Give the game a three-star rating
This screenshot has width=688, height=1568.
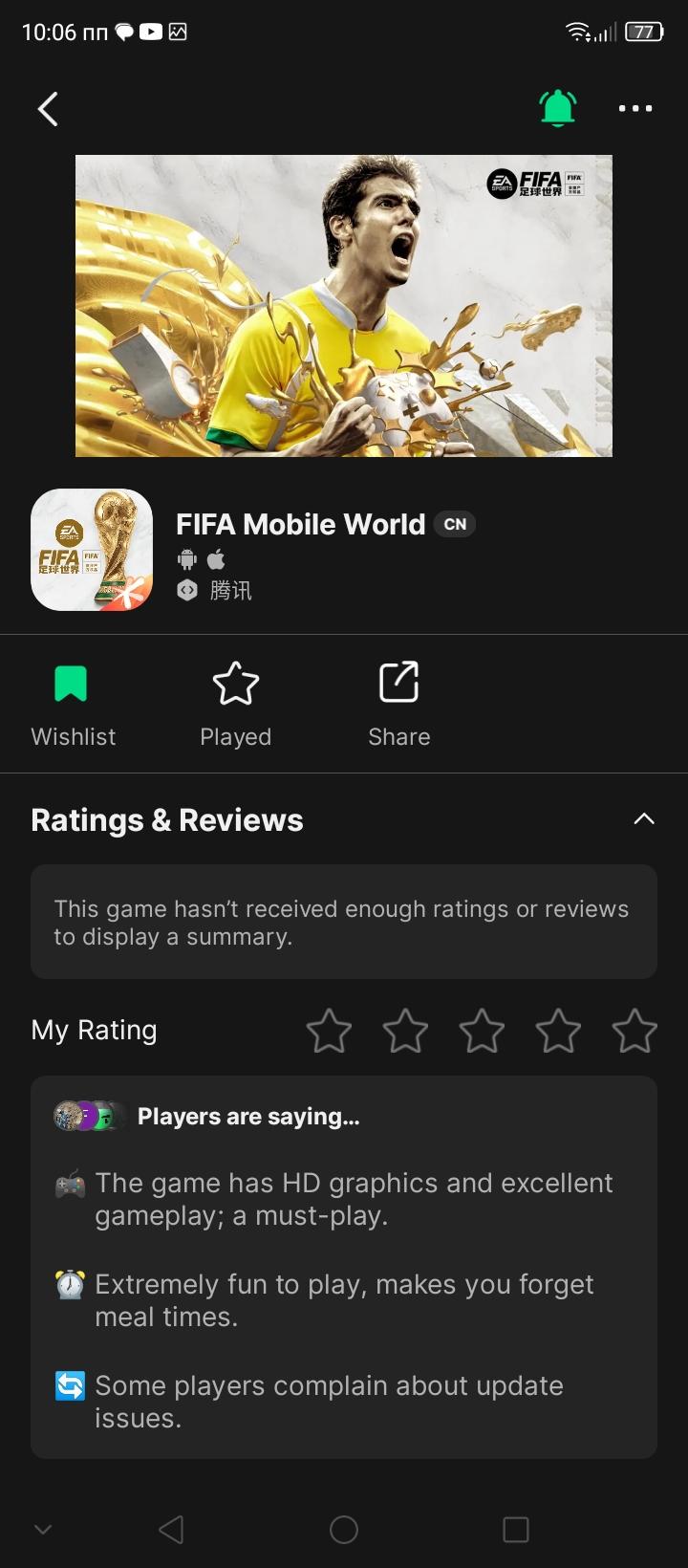point(482,1031)
